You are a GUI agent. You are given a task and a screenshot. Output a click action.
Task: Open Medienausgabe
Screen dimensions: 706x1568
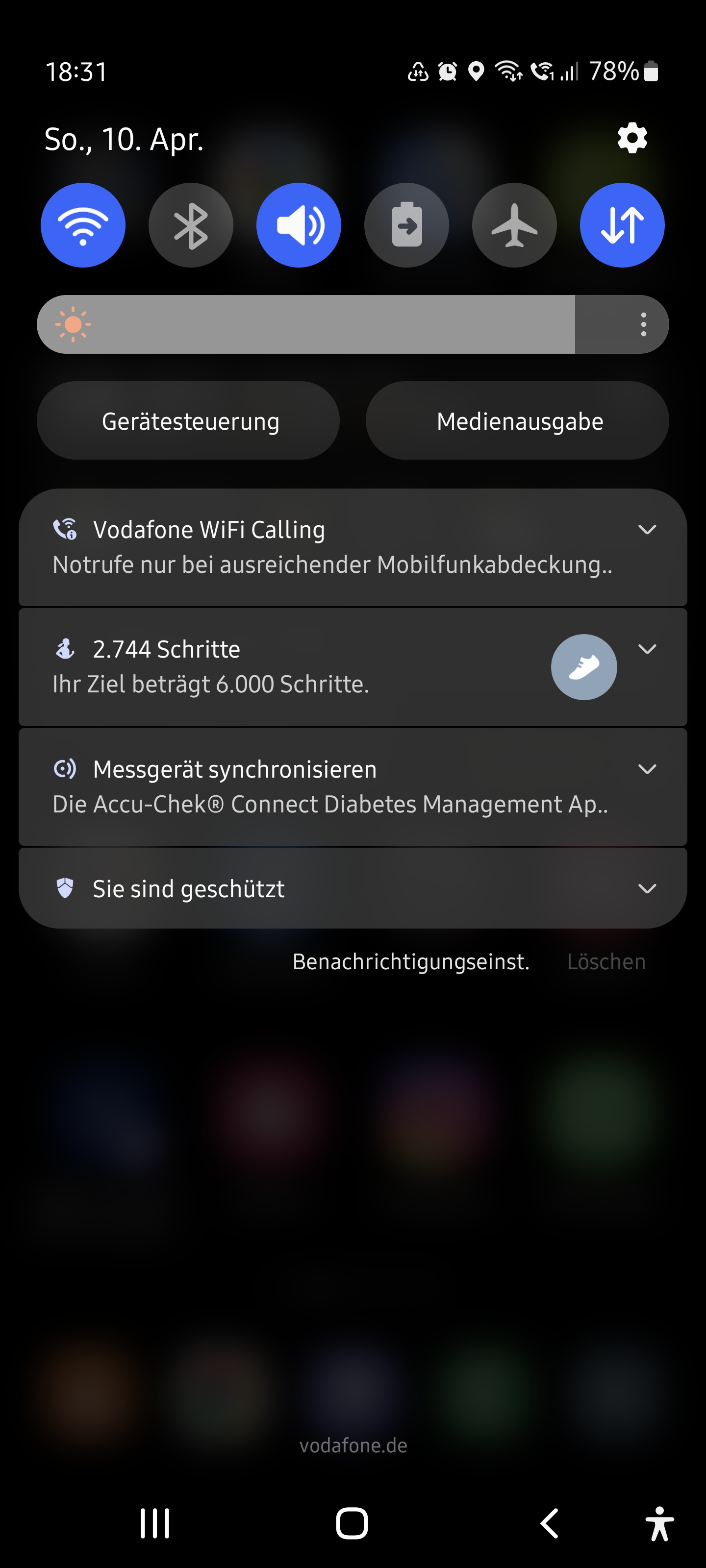pyautogui.click(x=517, y=420)
